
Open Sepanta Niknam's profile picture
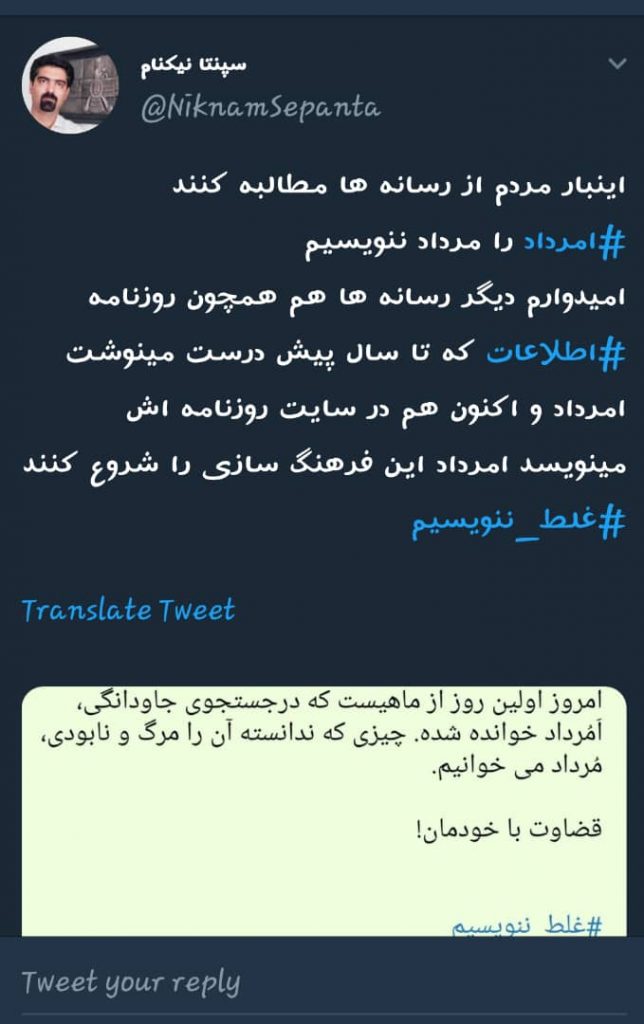click(70, 86)
